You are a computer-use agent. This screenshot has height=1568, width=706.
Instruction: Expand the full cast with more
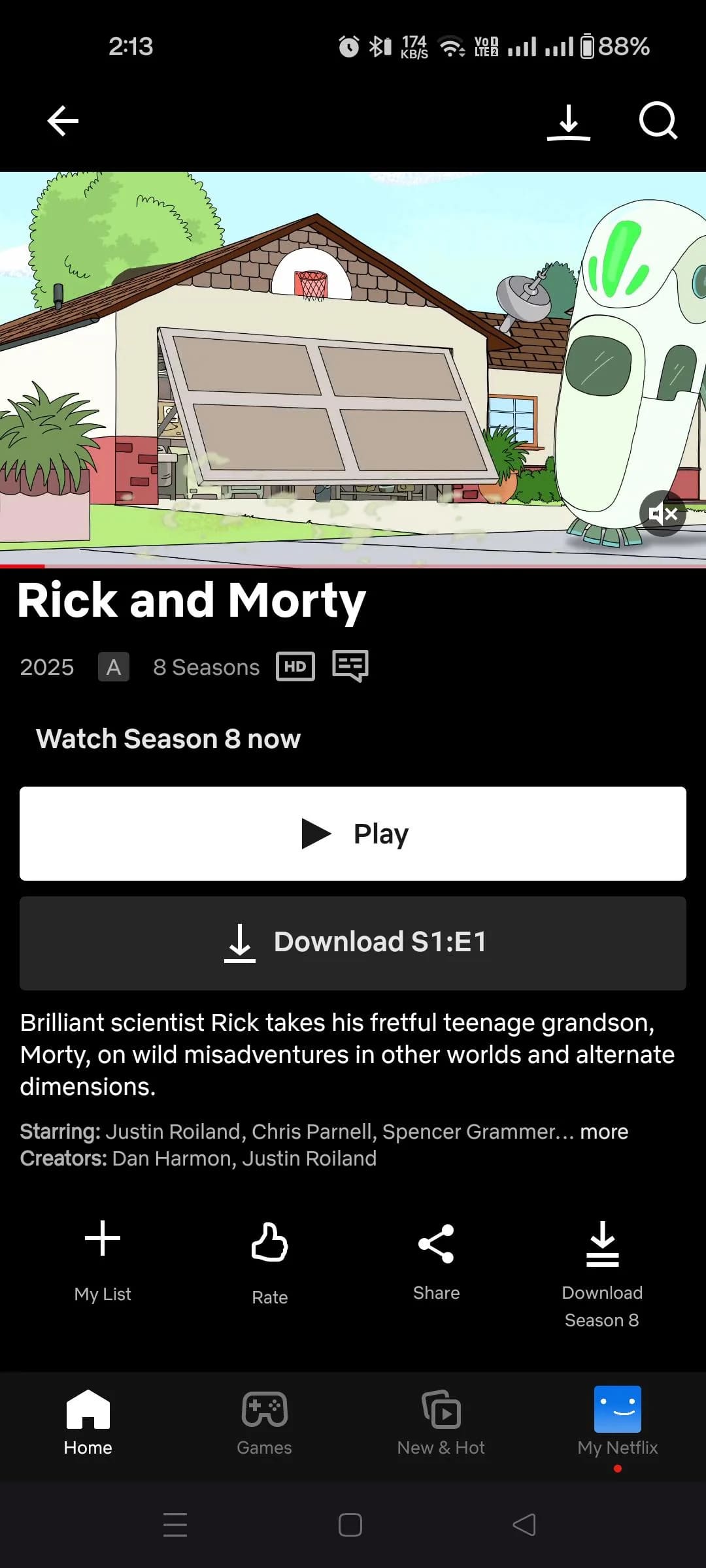602,1131
